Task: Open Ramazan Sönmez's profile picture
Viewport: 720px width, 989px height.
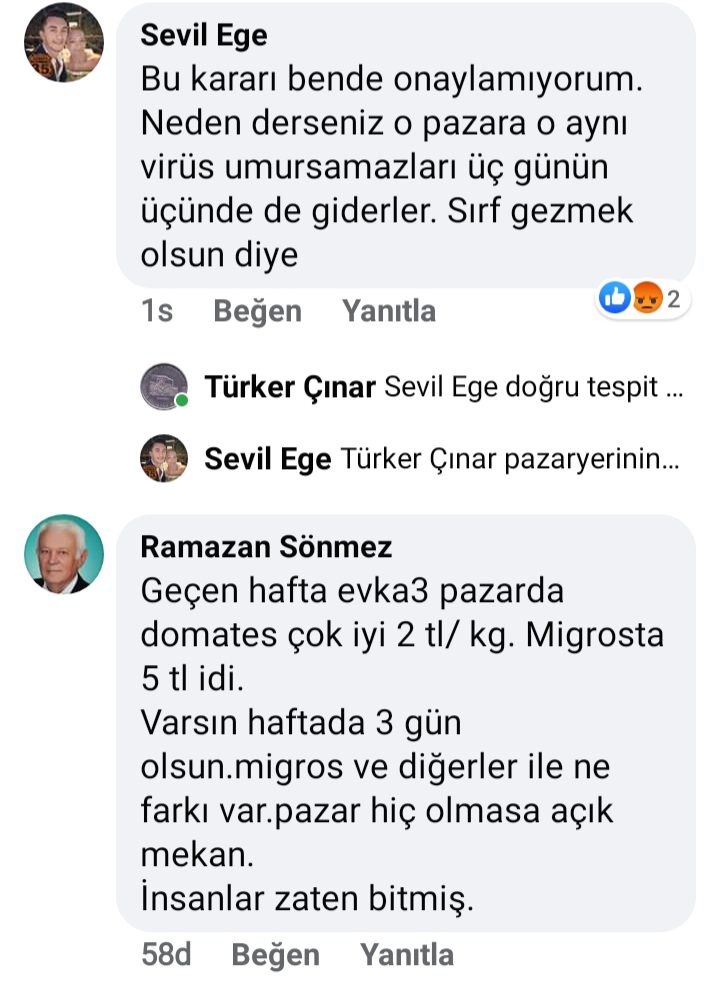Action: click(64, 554)
